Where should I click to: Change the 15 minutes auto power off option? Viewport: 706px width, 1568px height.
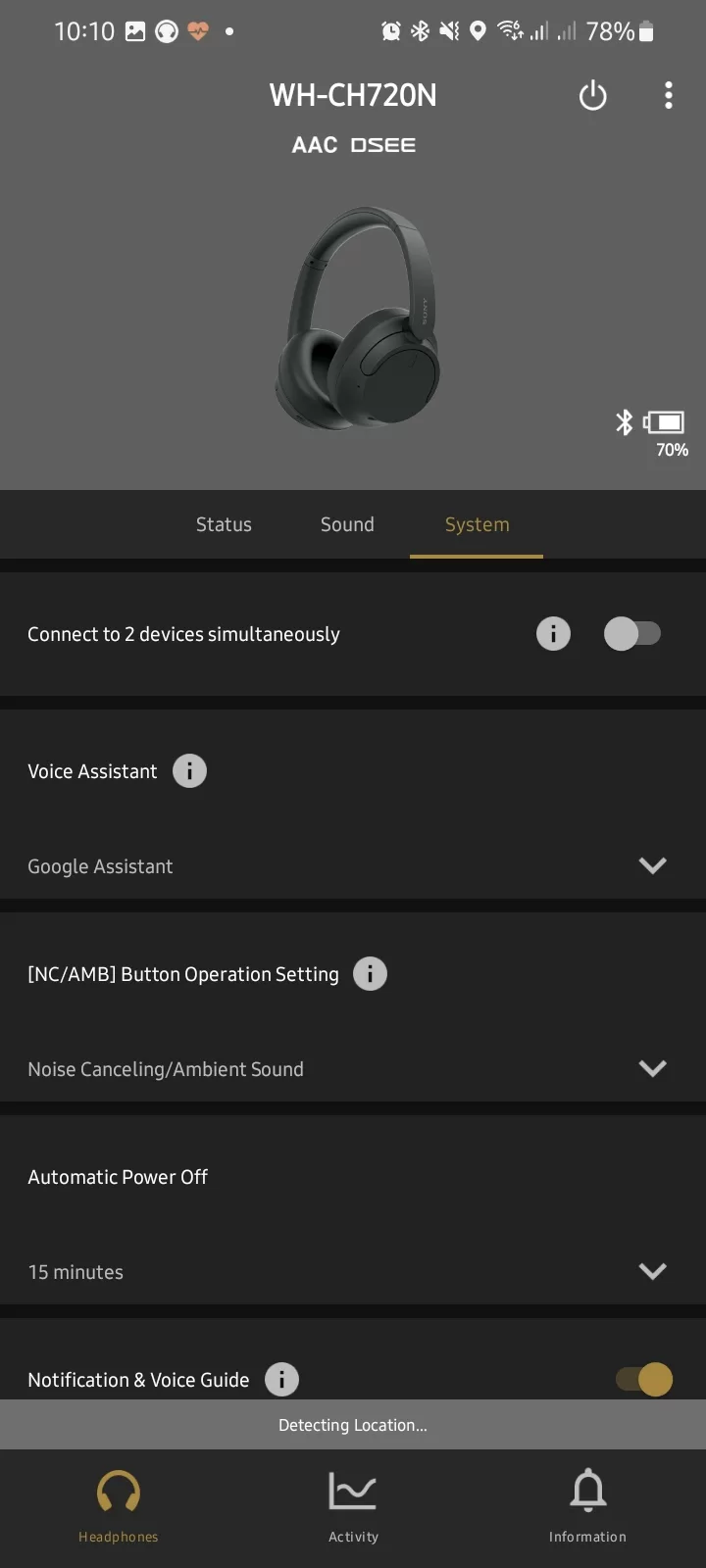coord(651,1271)
